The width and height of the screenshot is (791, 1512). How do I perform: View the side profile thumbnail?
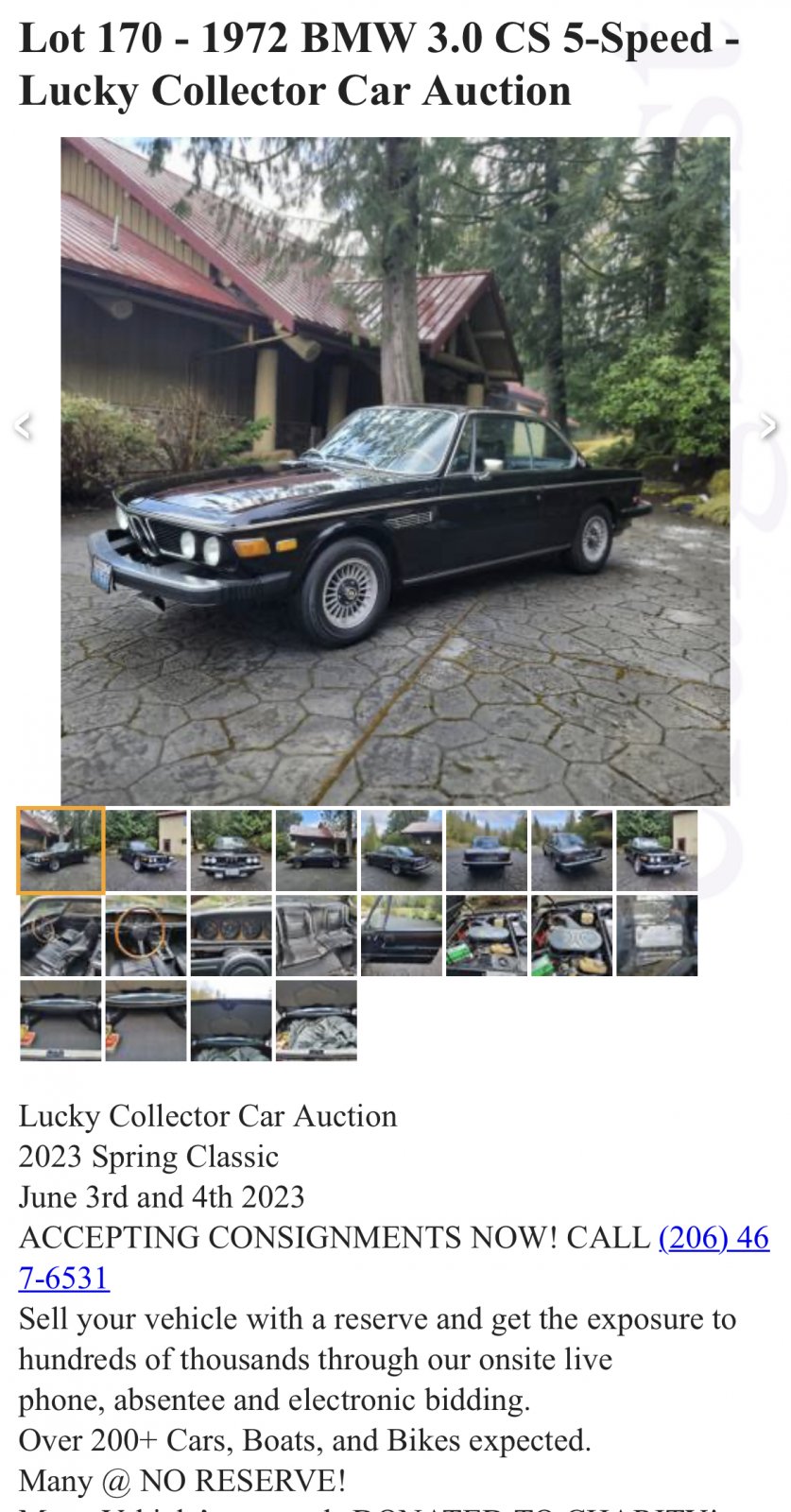coord(316,850)
